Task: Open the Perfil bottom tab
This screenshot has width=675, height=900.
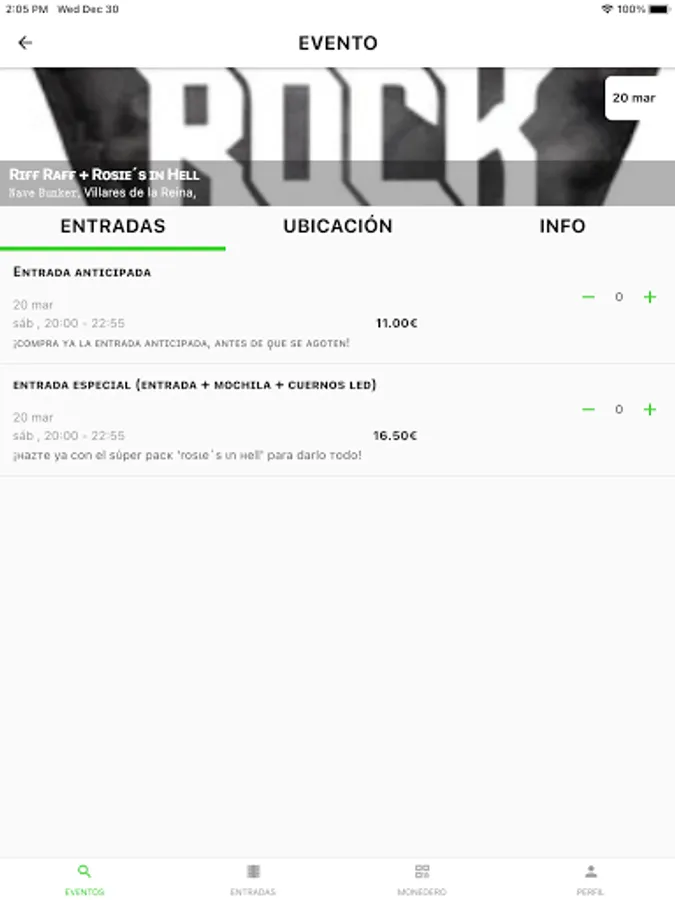Action: click(590, 879)
